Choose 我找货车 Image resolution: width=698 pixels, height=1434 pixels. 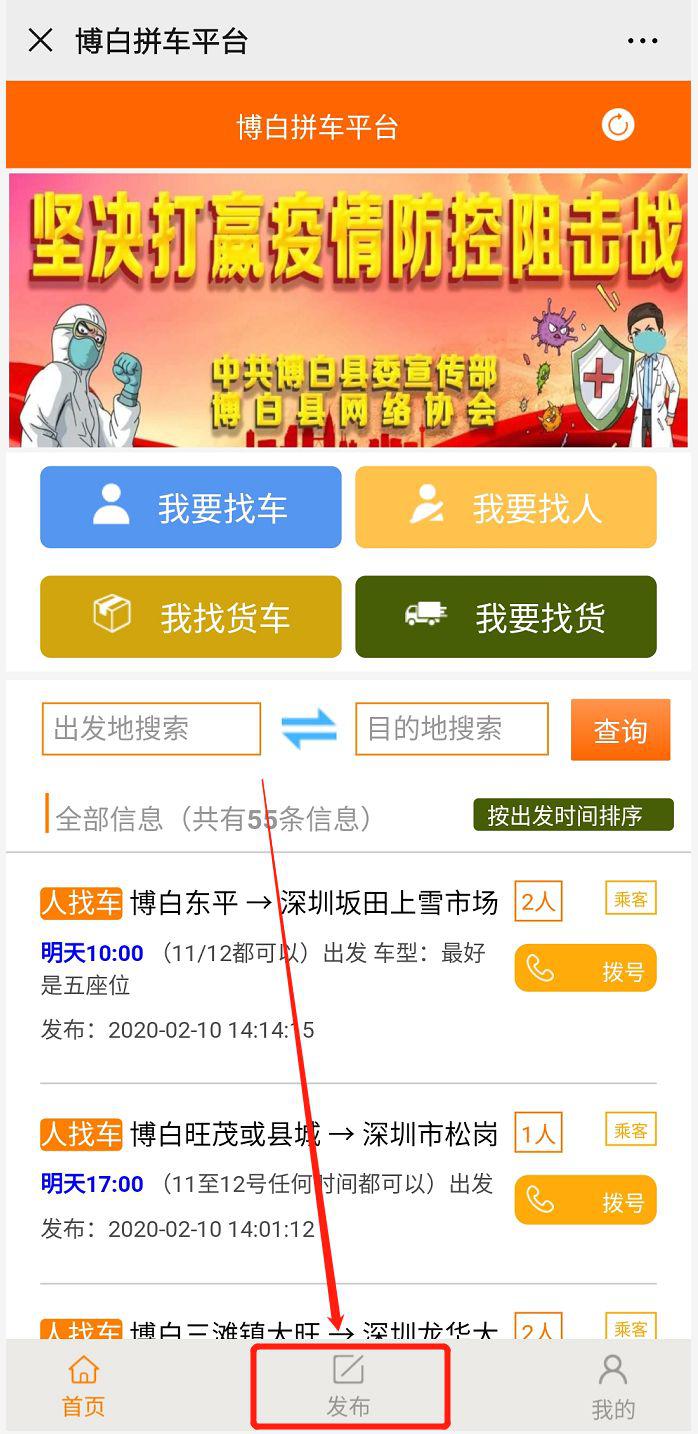coord(191,617)
